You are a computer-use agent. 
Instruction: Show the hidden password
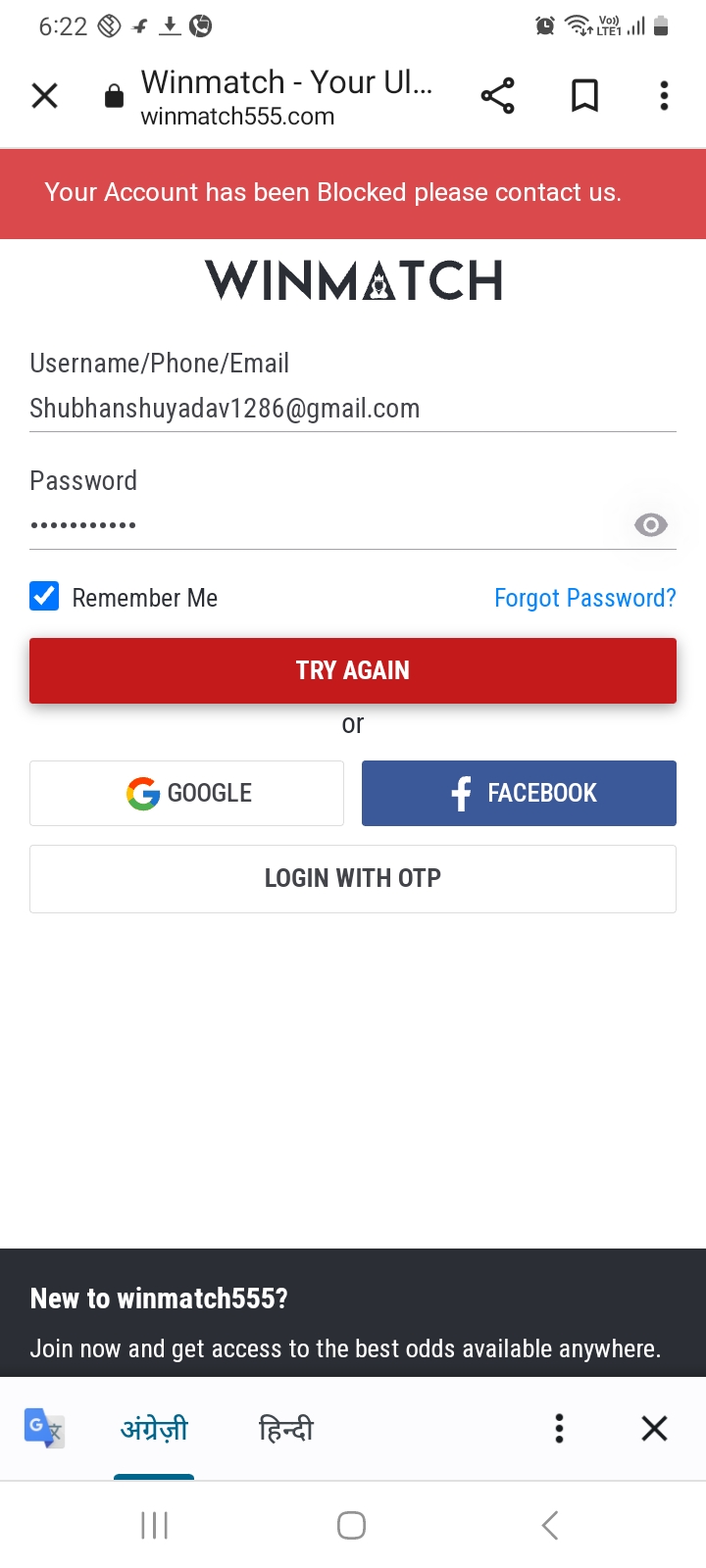pos(650,525)
